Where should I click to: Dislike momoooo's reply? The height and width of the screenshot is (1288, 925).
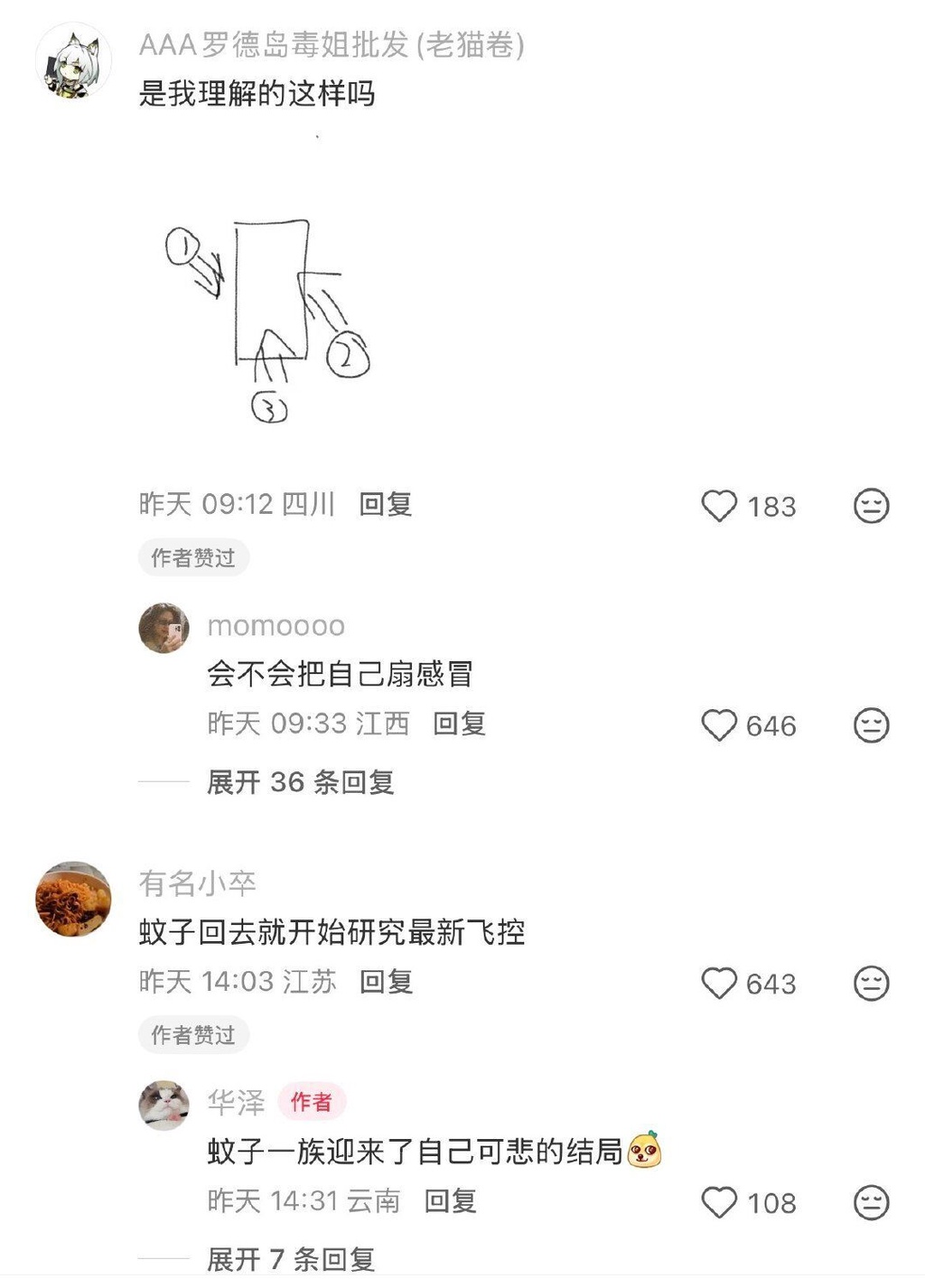[x=871, y=725]
